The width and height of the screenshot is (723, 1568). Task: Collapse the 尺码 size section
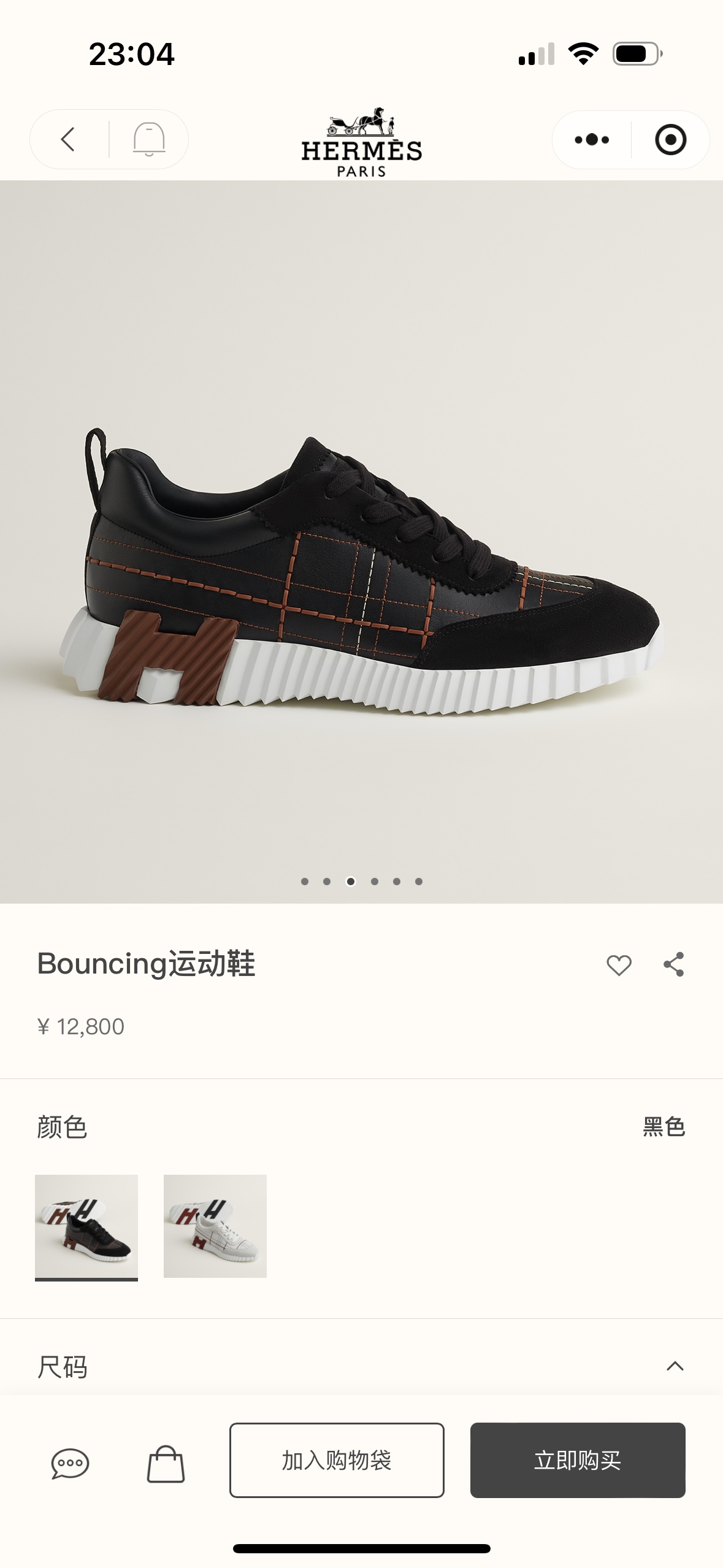[x=675, y=1366]
